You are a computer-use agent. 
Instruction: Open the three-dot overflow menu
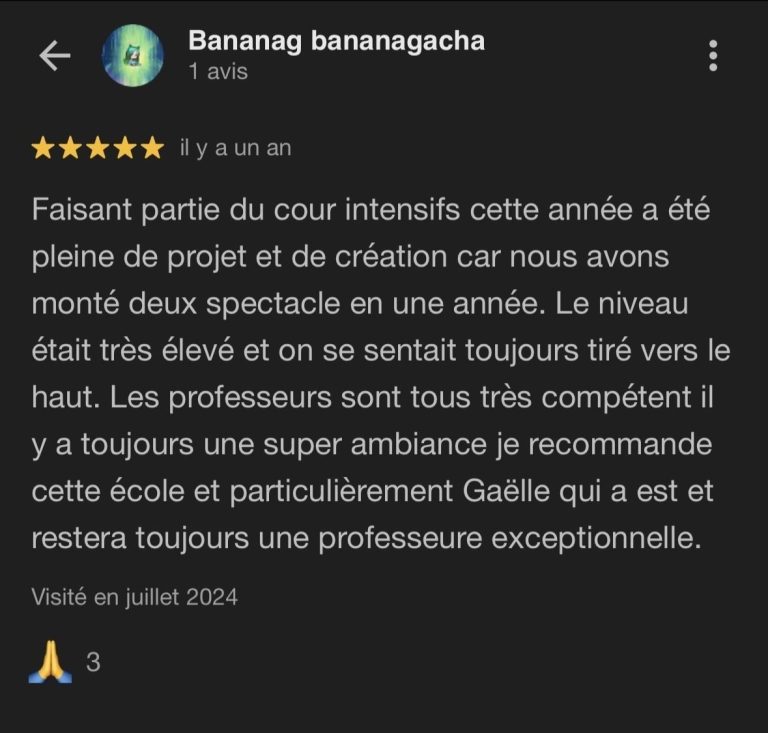[x=712, y=56]
